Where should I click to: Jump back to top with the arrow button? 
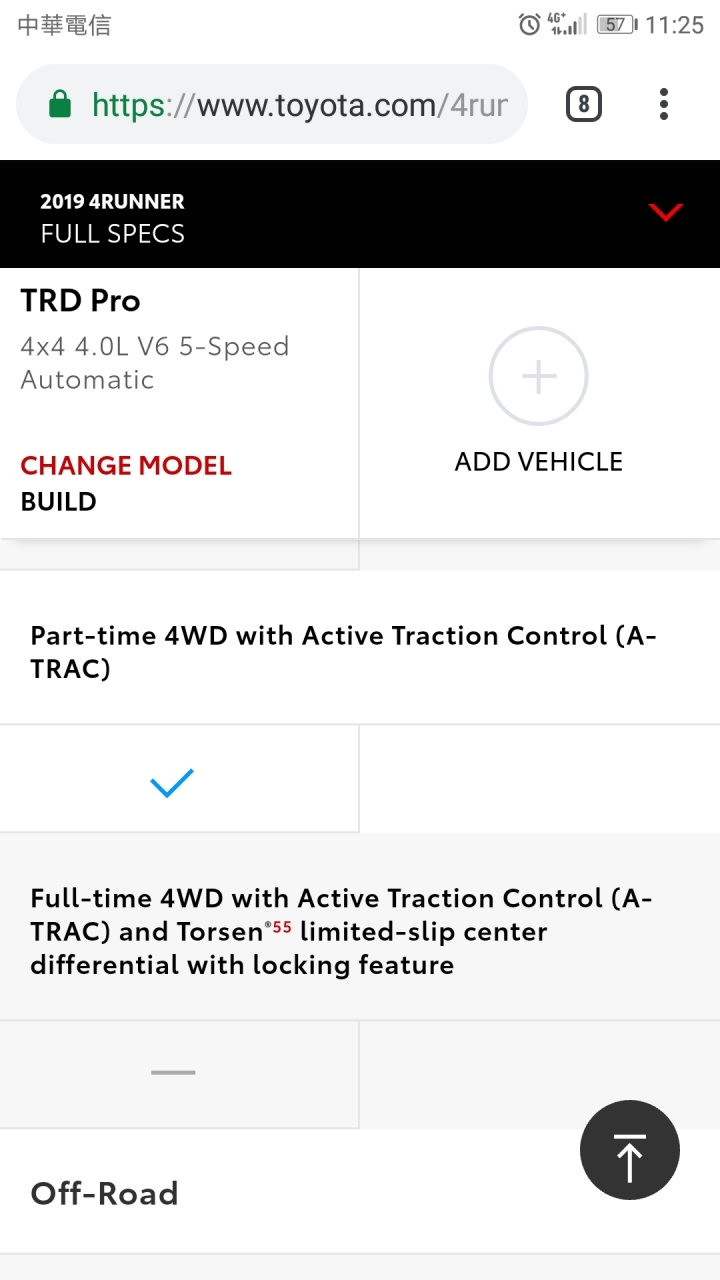(x=630, y=1150)
